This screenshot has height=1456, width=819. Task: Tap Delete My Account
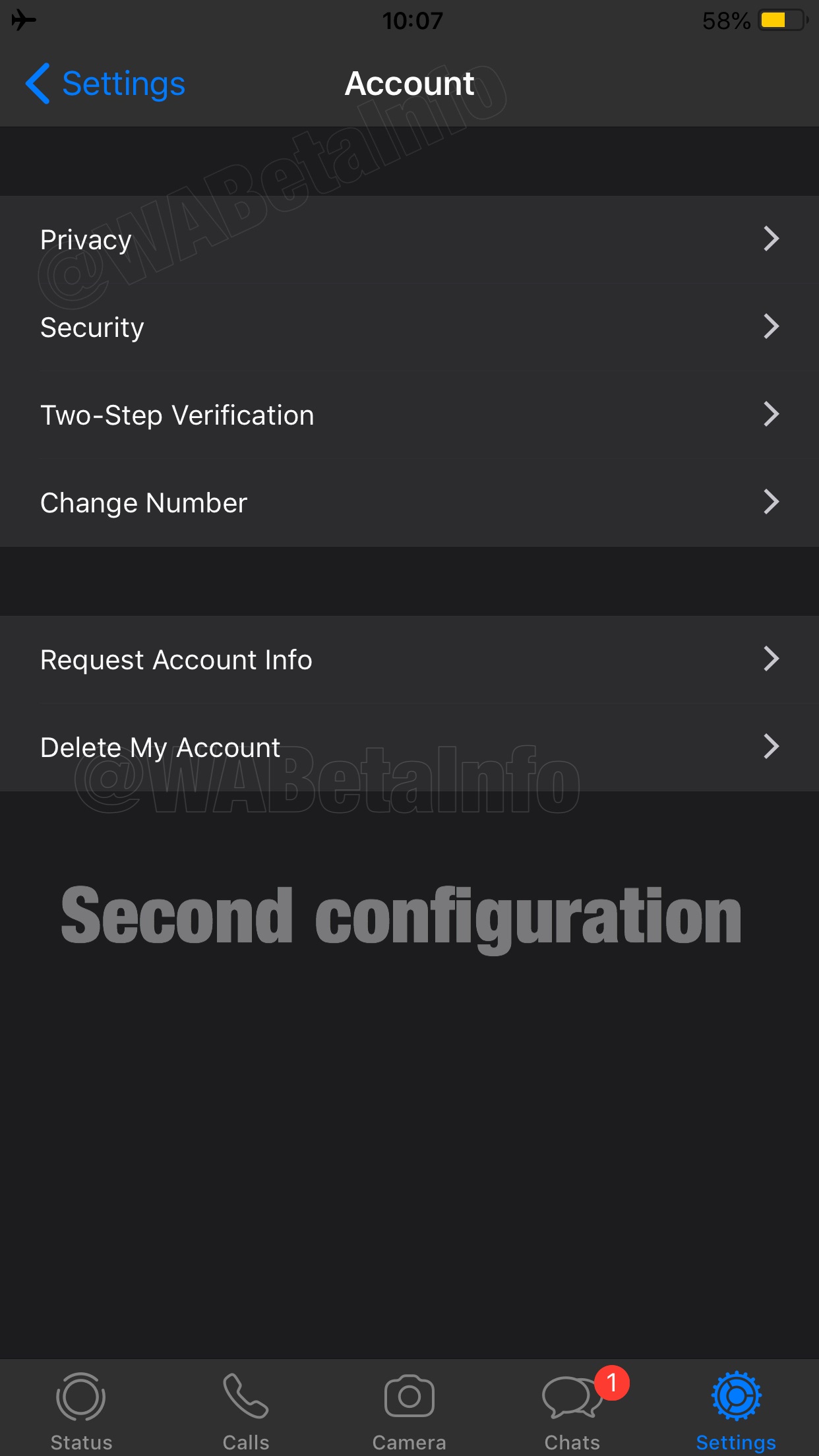tap(409, 747)
